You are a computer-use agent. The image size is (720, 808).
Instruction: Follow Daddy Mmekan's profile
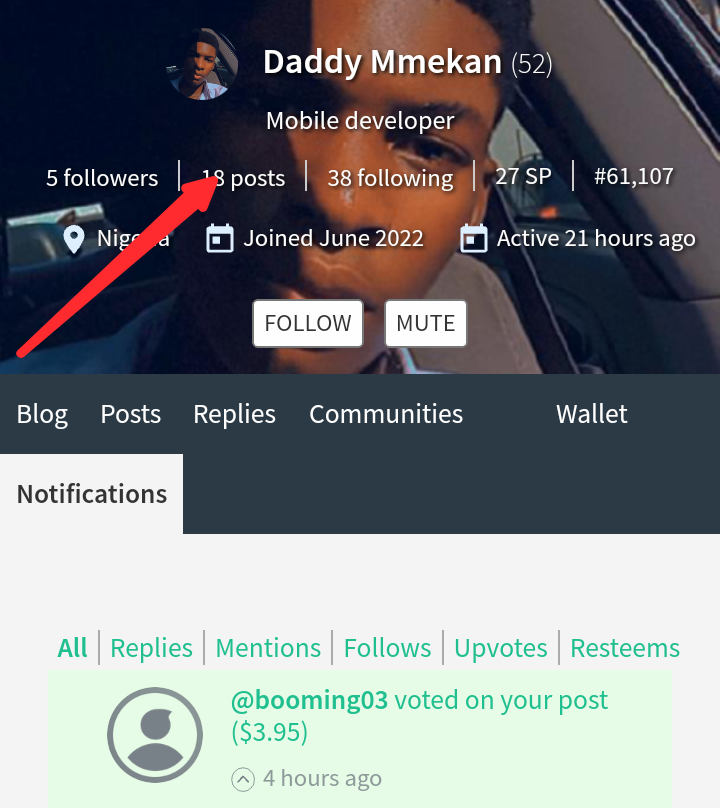(x=307, y=323)
